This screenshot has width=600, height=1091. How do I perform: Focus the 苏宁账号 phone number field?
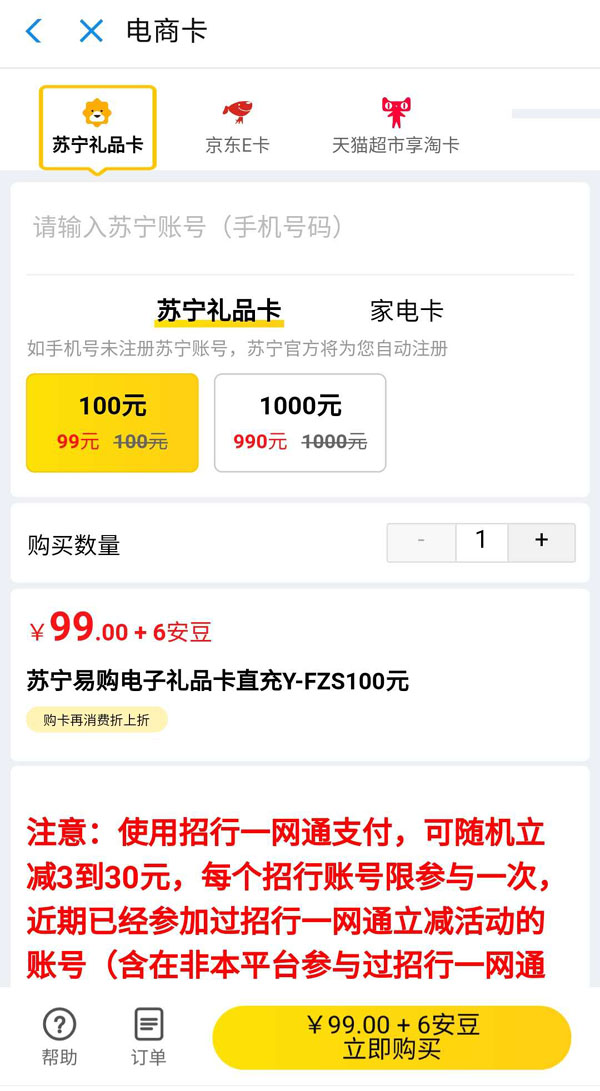[300, 227]
